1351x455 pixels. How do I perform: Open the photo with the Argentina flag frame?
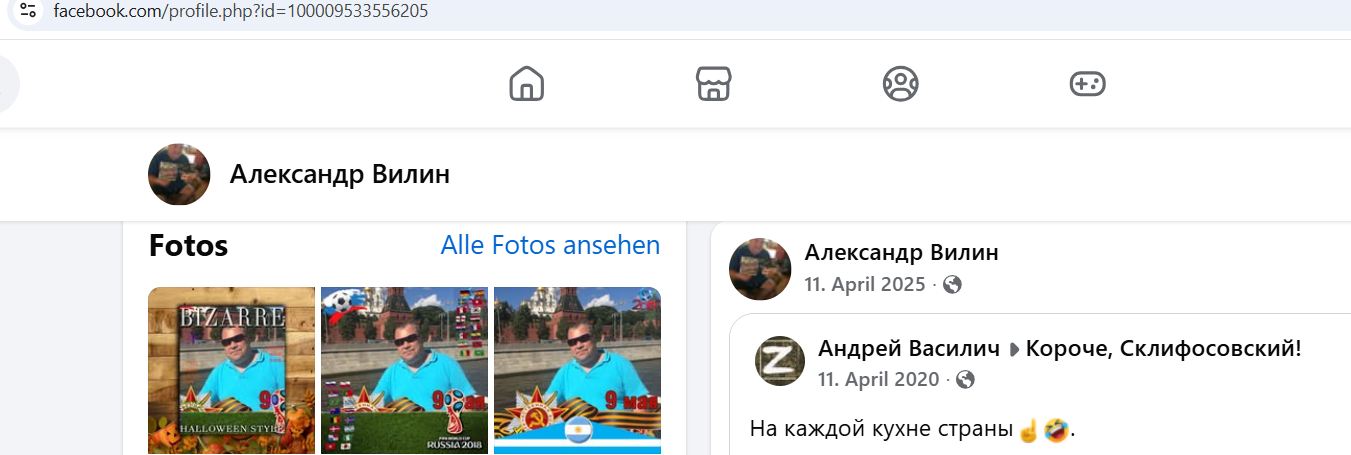point(577,371)
